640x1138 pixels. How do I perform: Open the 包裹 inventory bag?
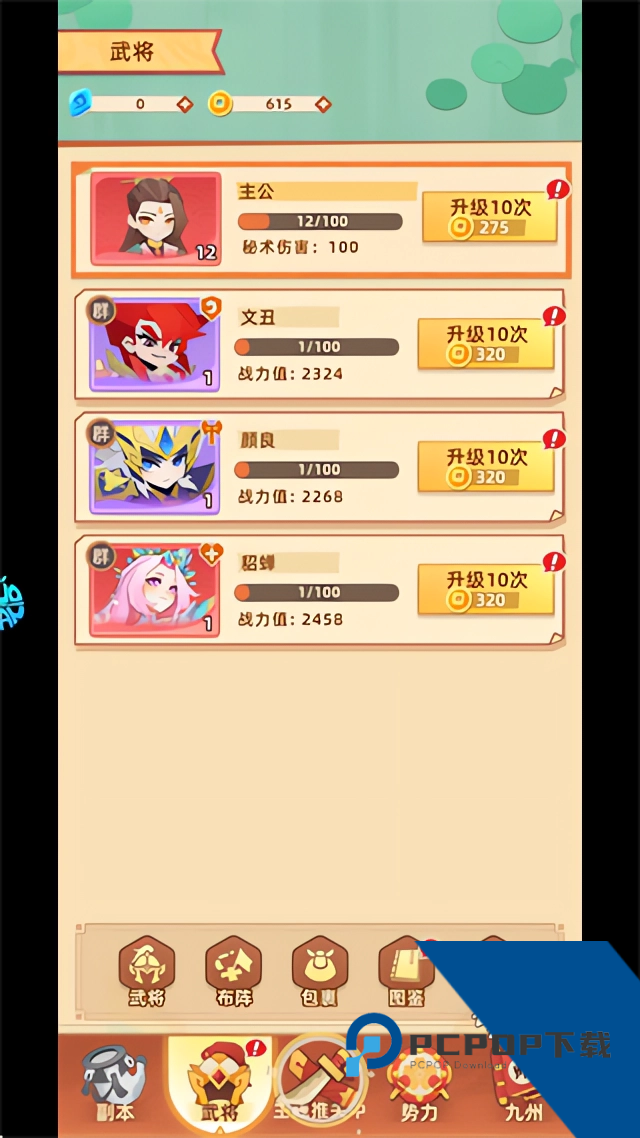pyautogui.click(x=320, y=971)
